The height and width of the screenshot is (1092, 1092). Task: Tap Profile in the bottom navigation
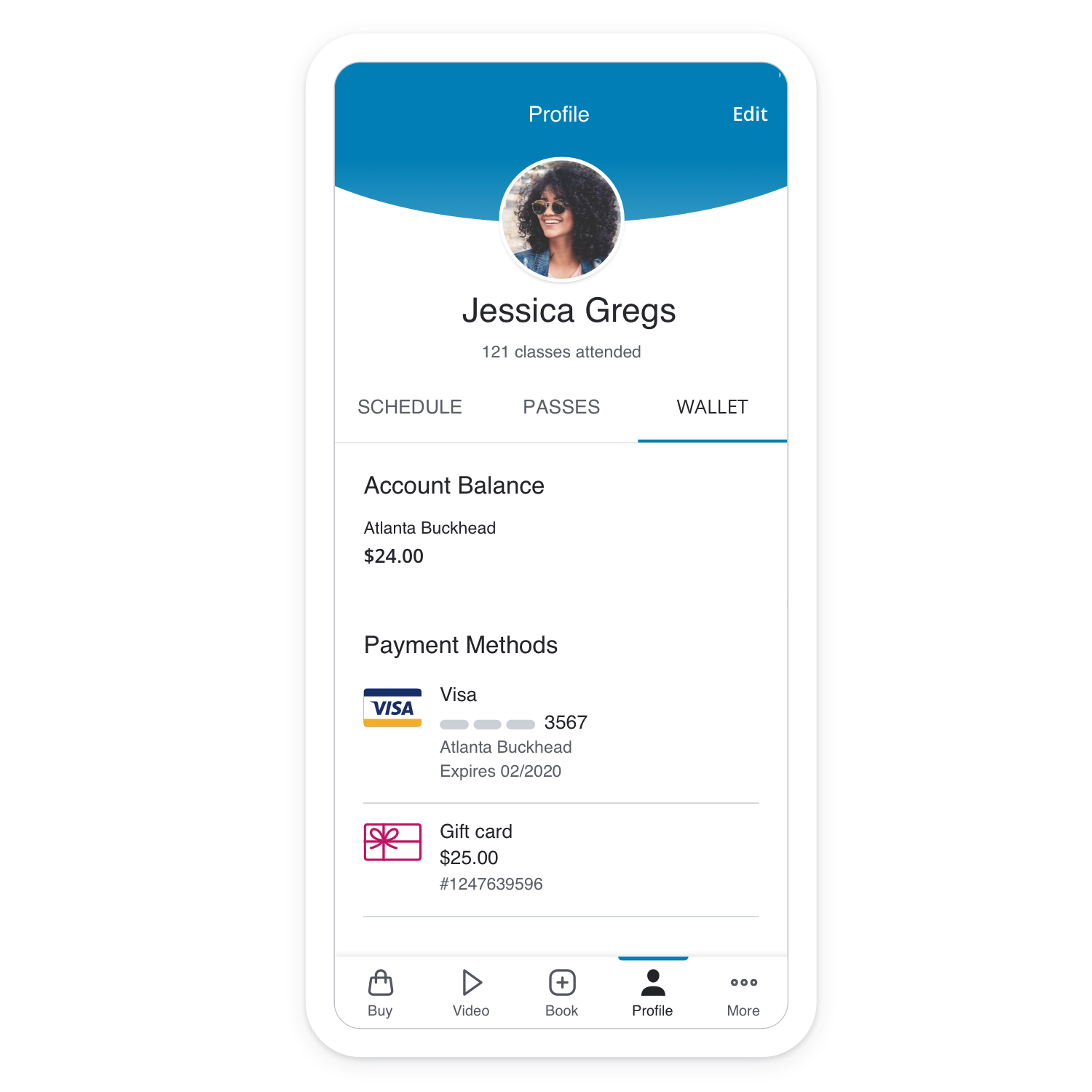(x=652, y=992)
